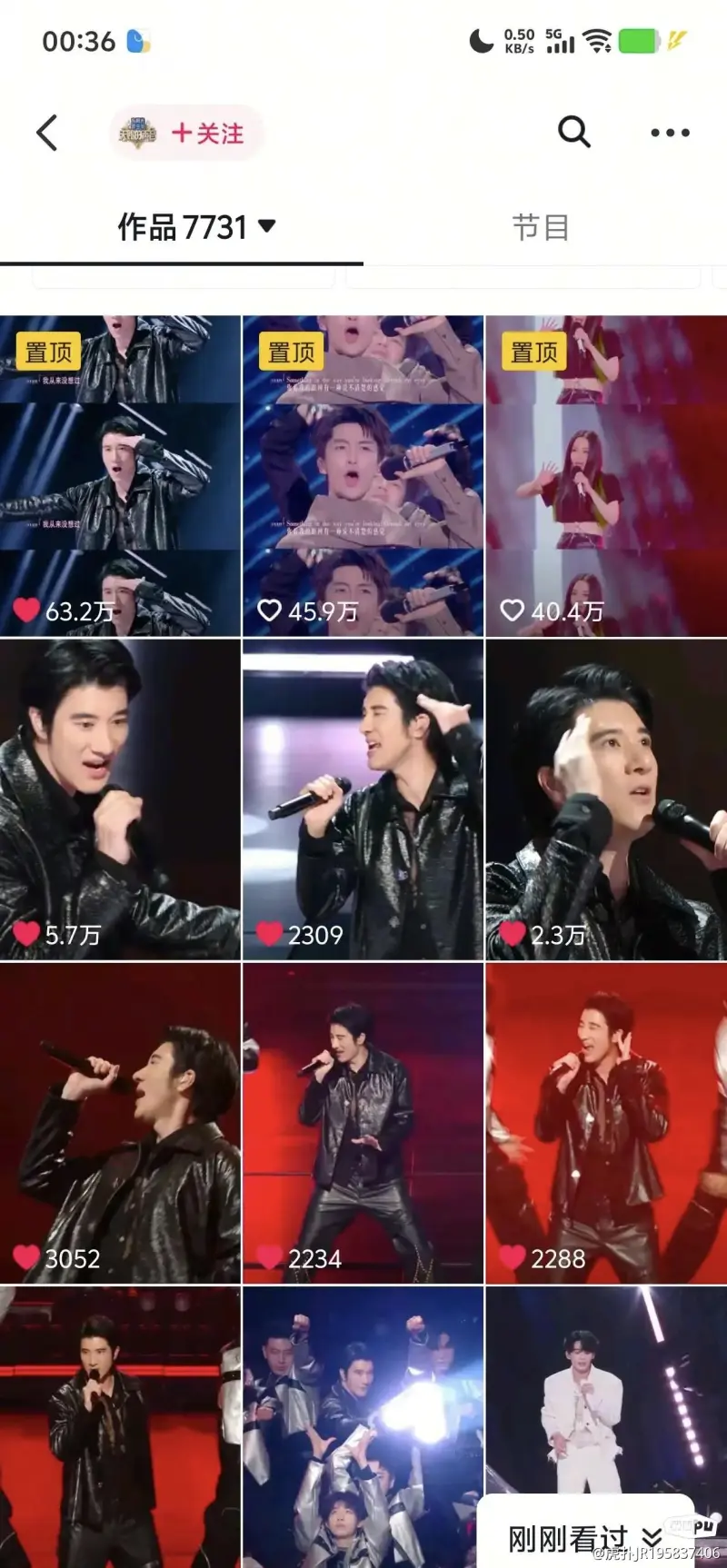
Task: Open the search magnifier icon
Action: point(573,133)
